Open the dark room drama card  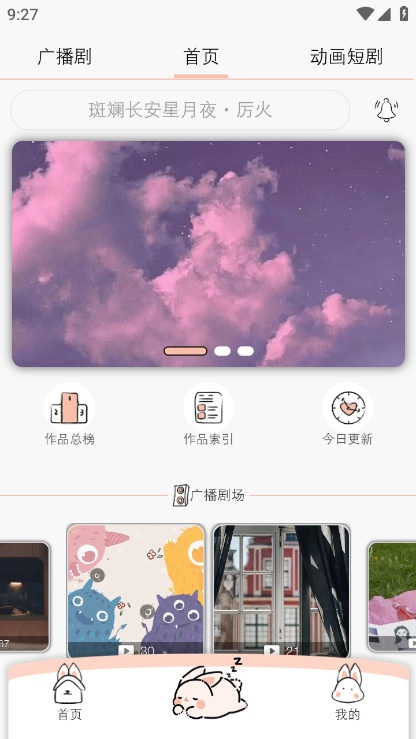tap(24, 597)
